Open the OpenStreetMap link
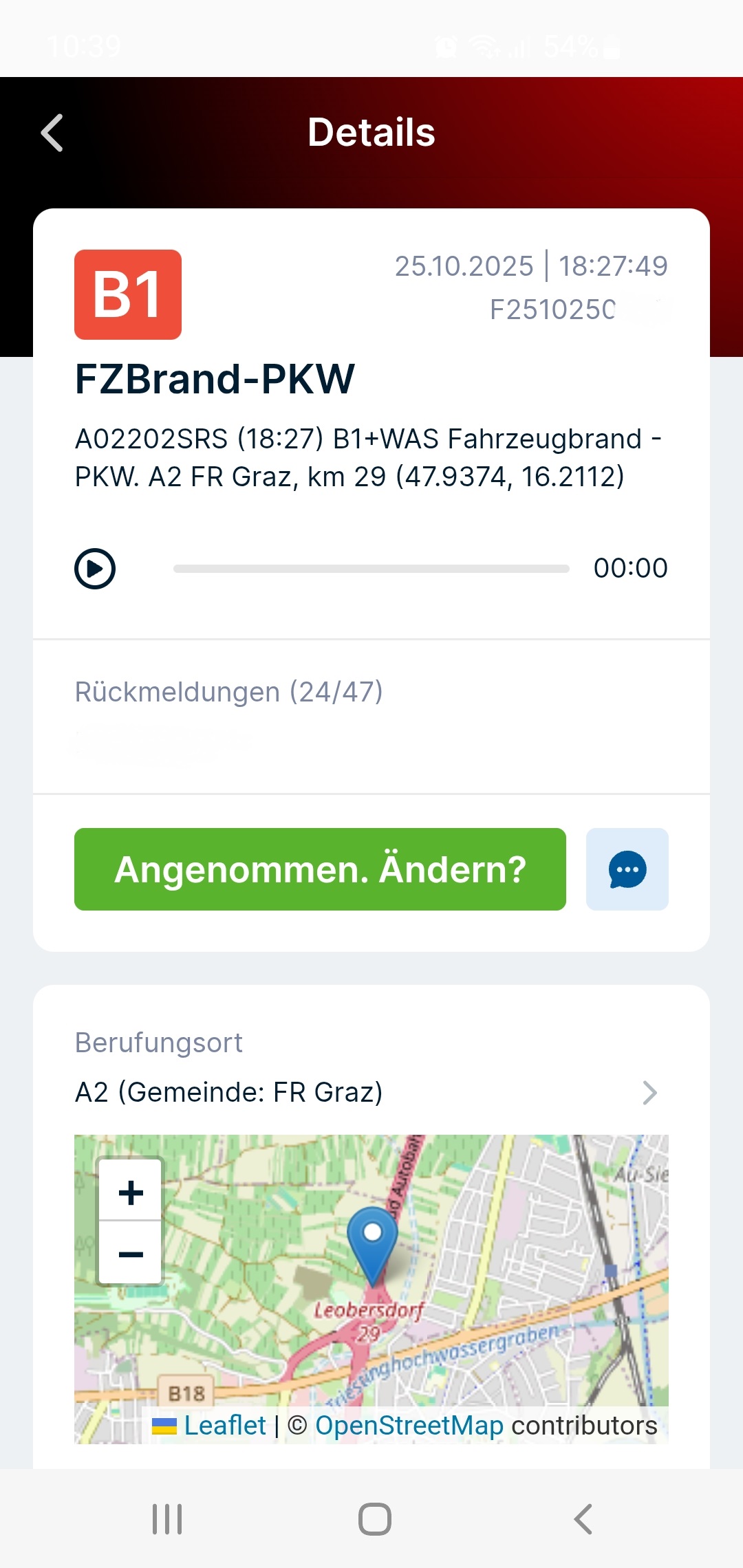 [409, 1426]
